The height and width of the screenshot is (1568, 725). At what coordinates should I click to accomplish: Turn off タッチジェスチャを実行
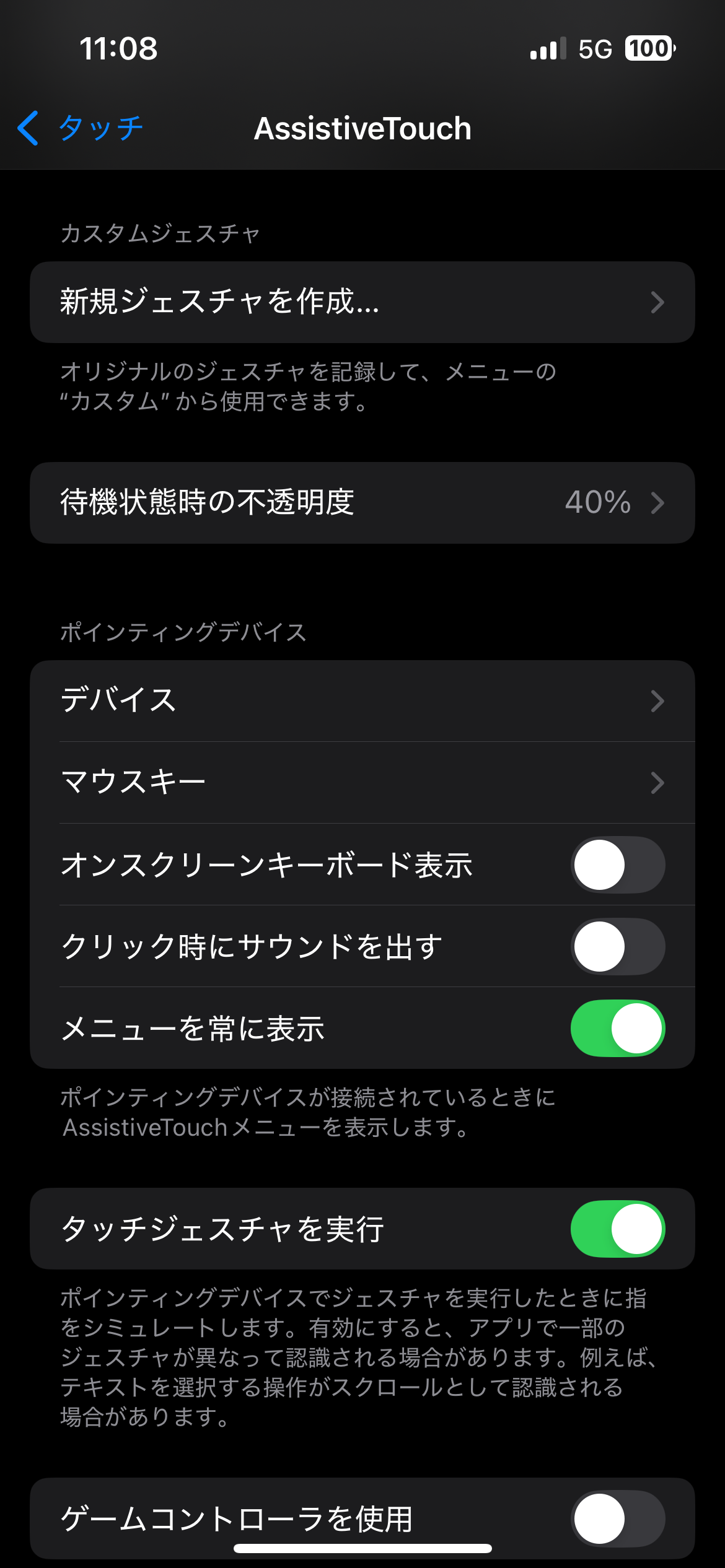tap(617, 1229)
